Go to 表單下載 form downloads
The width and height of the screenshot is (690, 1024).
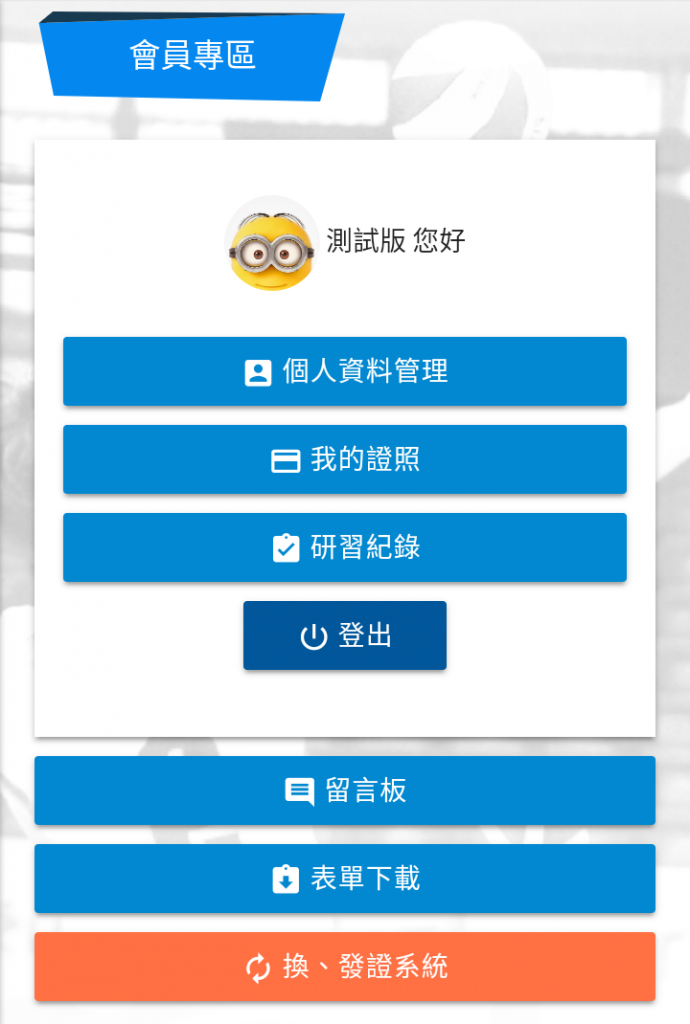[345, 879]
